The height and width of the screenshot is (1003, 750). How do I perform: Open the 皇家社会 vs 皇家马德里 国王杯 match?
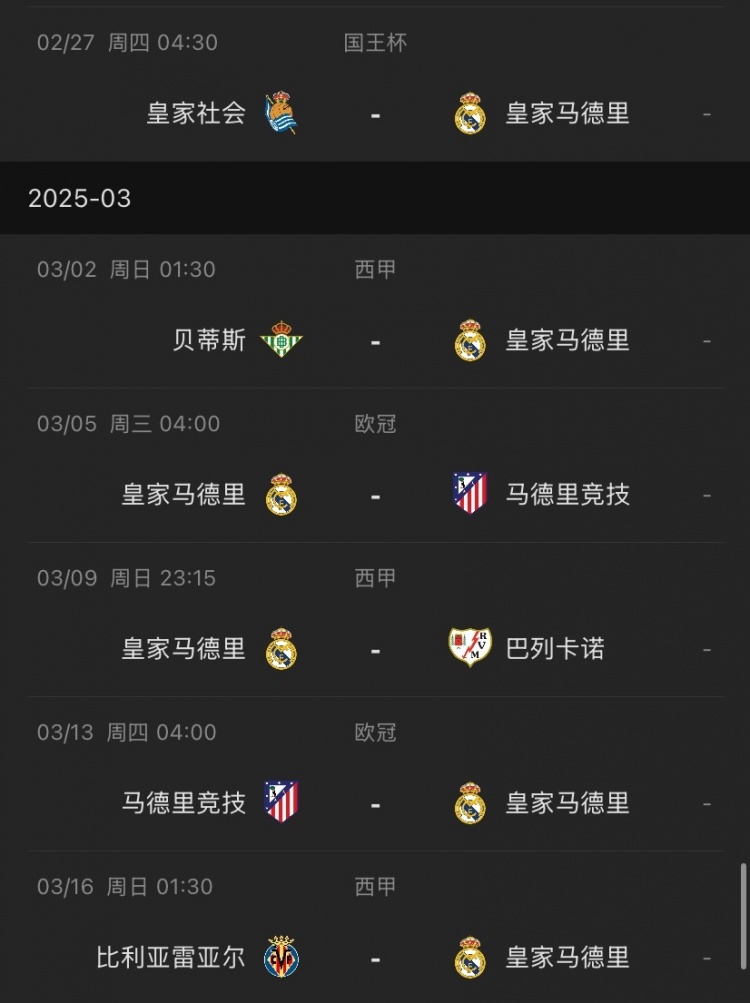(375, 114)
